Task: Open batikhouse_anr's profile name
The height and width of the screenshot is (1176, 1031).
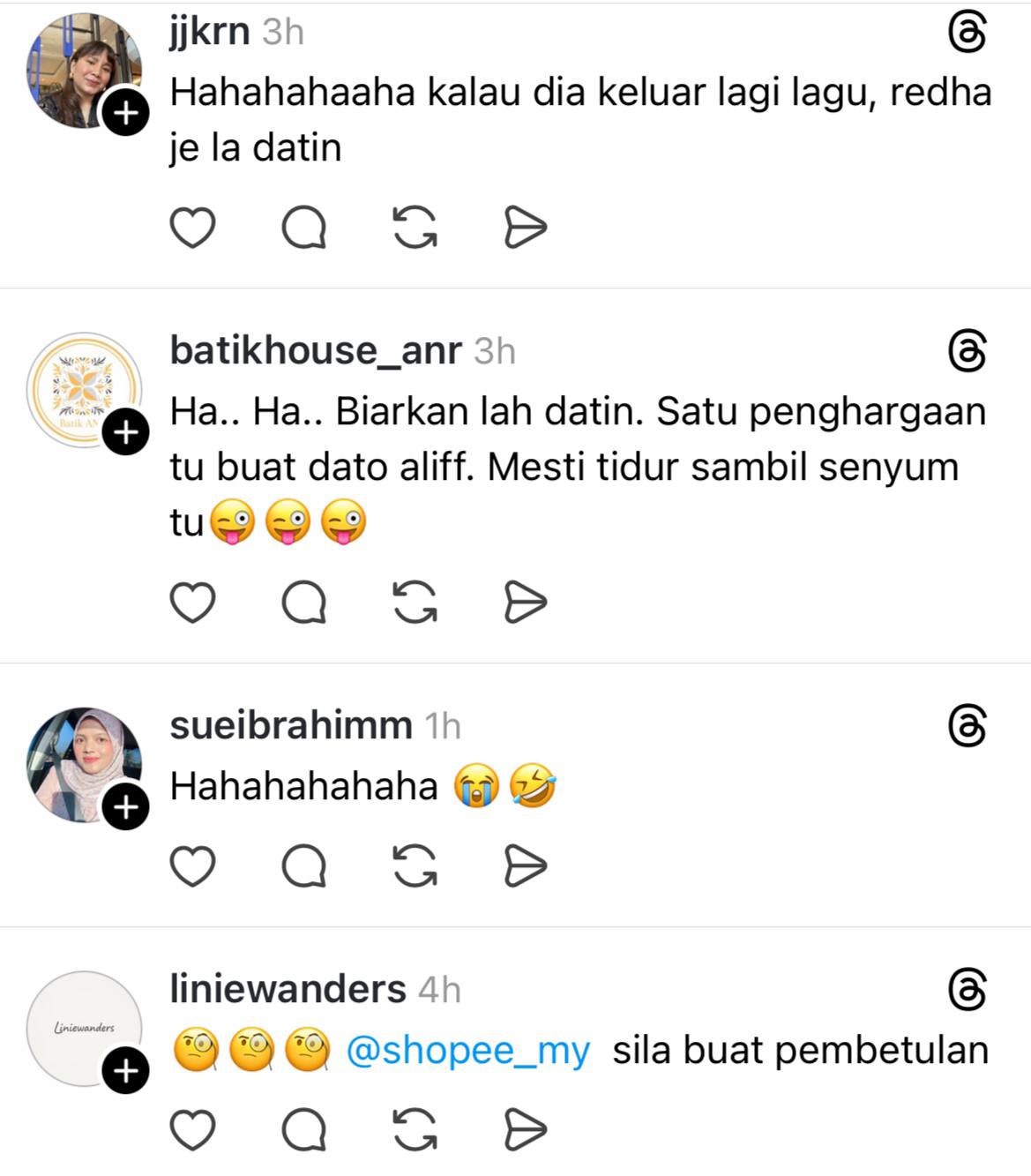Action: pos(315,350)
